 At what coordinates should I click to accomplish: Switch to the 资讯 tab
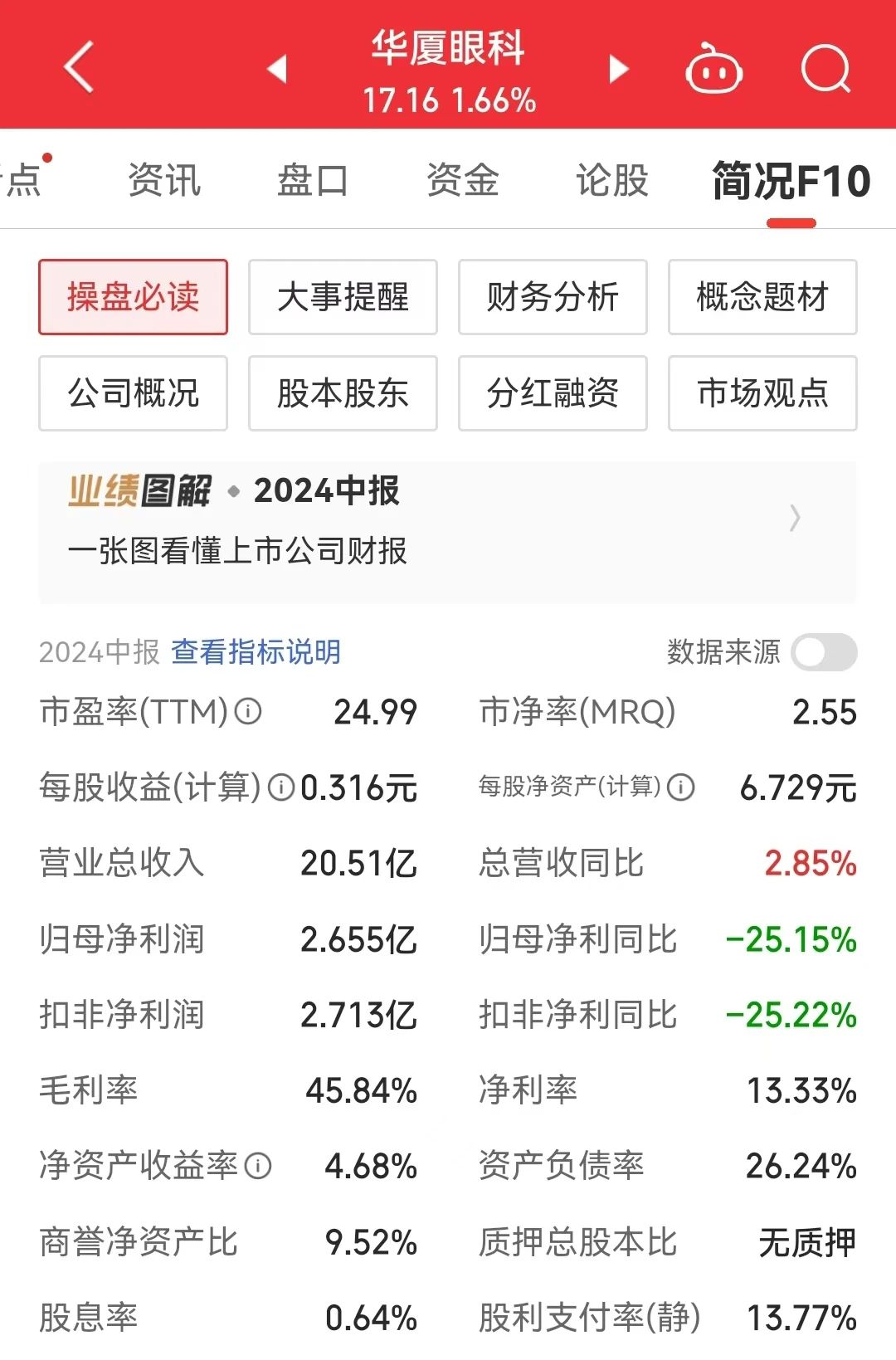[164, 180]
